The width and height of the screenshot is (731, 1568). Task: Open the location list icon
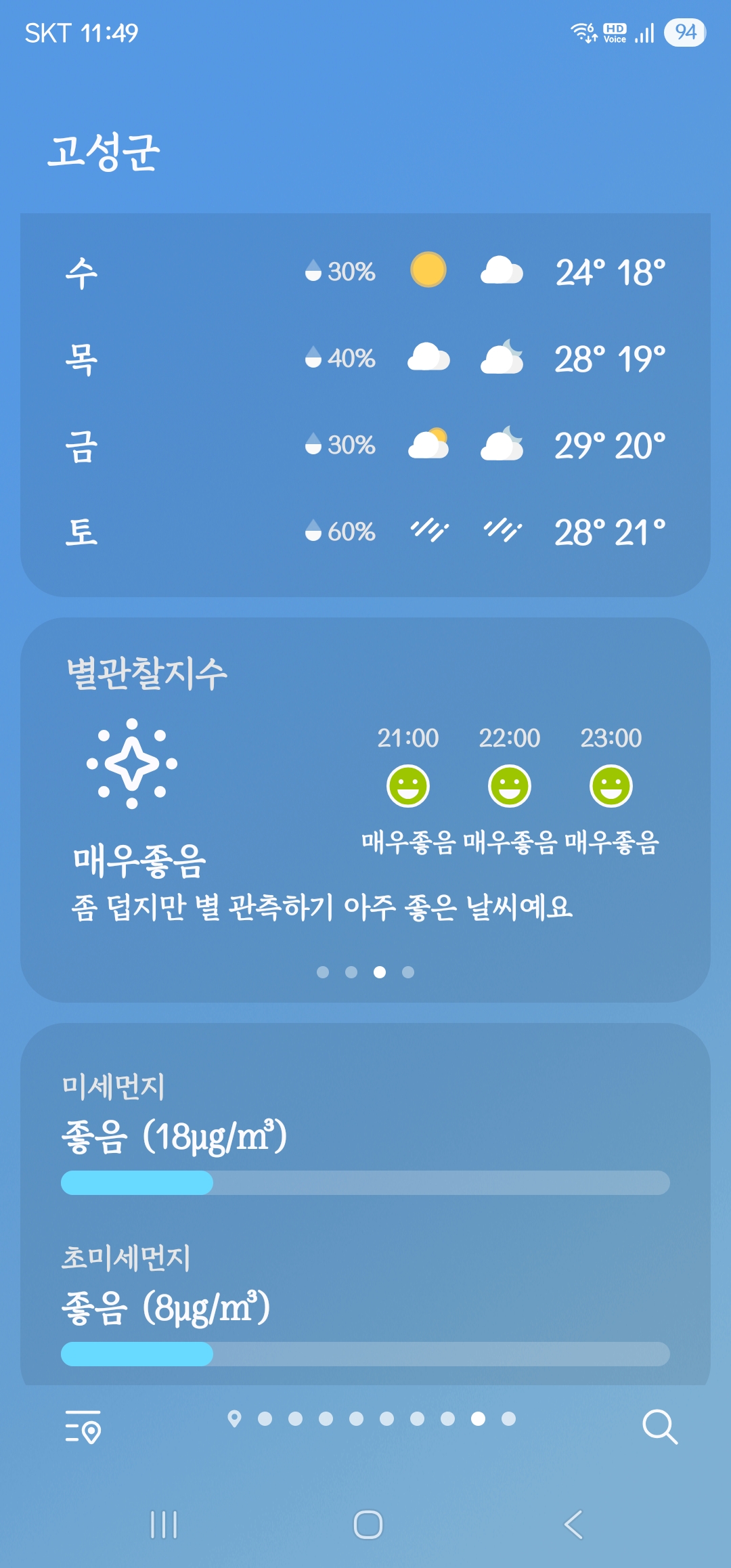tap(83, 1427)
